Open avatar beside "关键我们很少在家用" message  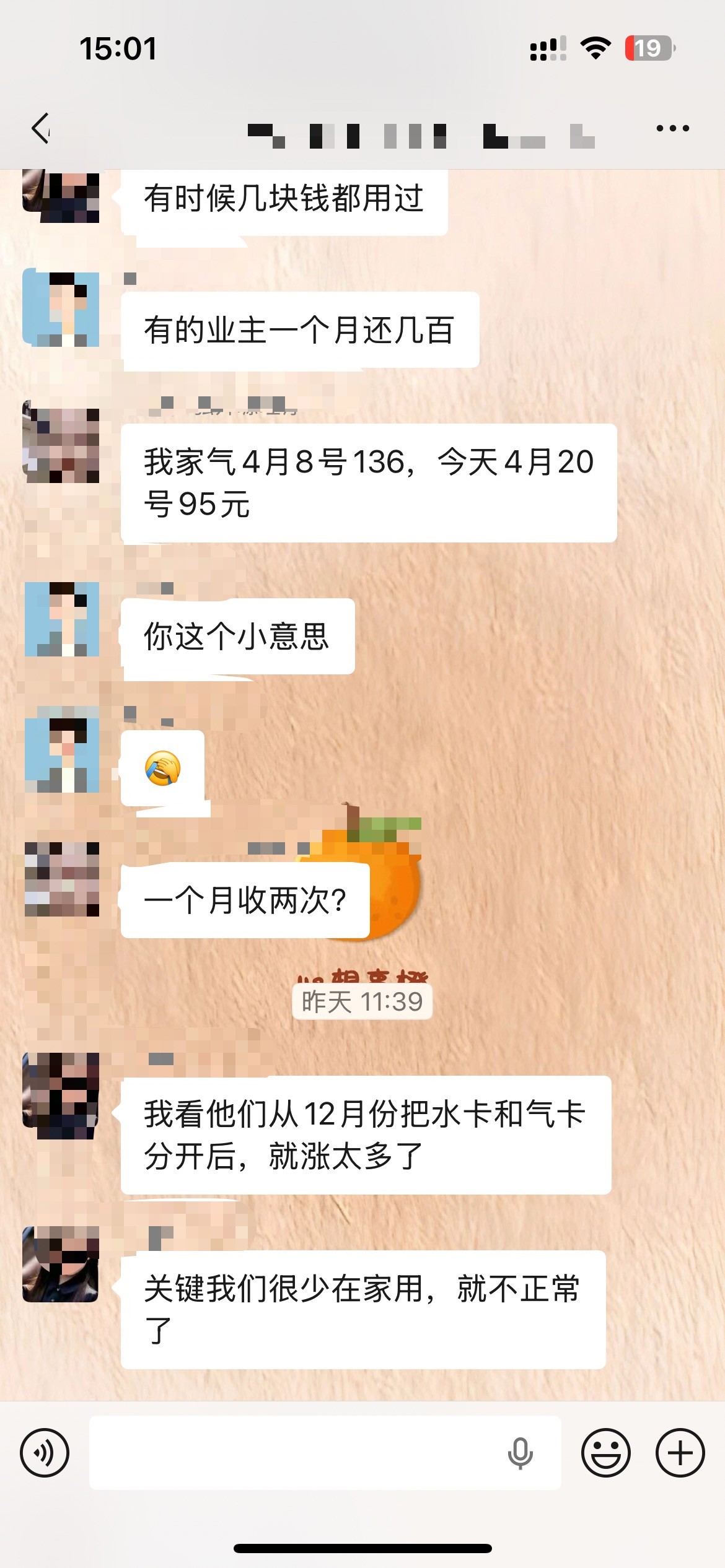point(61,1263)
